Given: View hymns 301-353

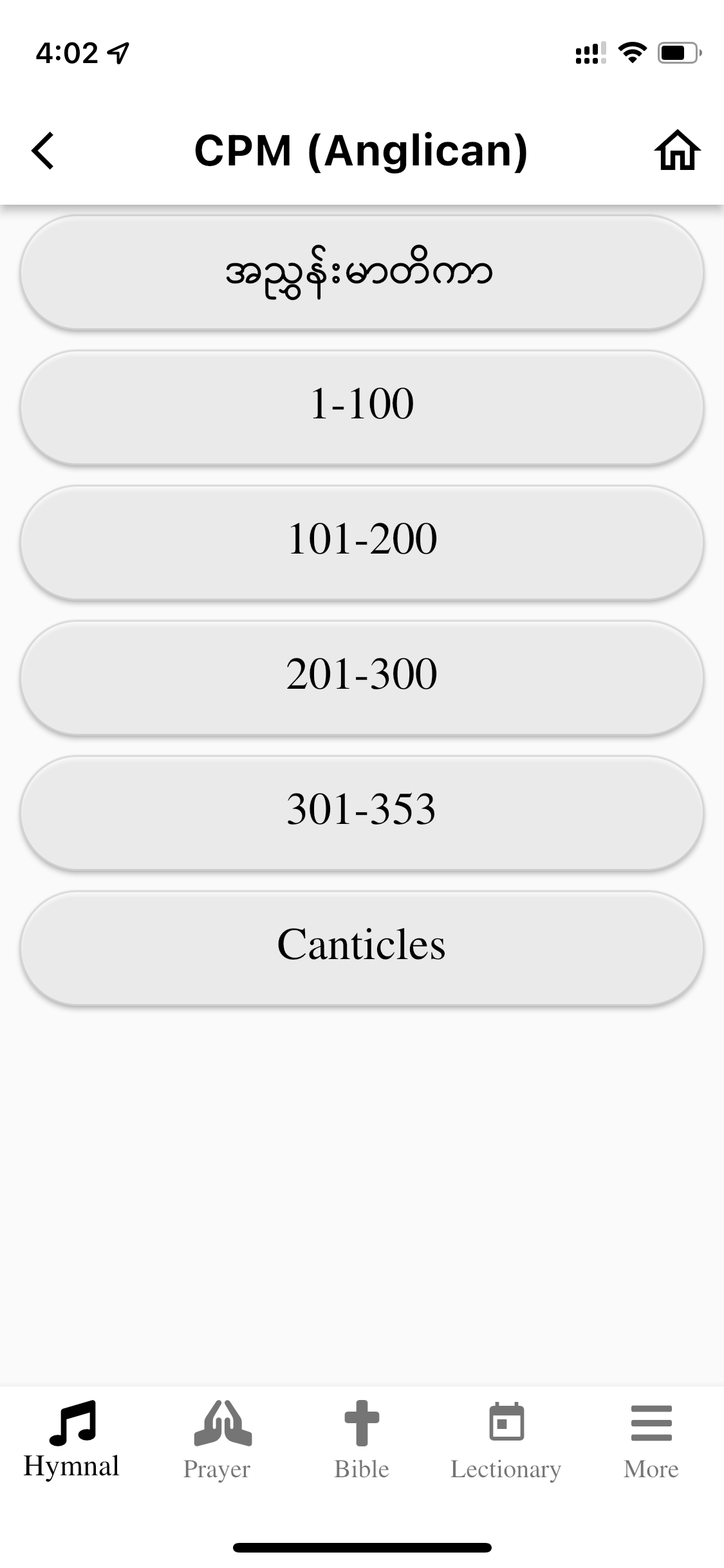Looking at the screenshot, I should [x=362, y=813].
